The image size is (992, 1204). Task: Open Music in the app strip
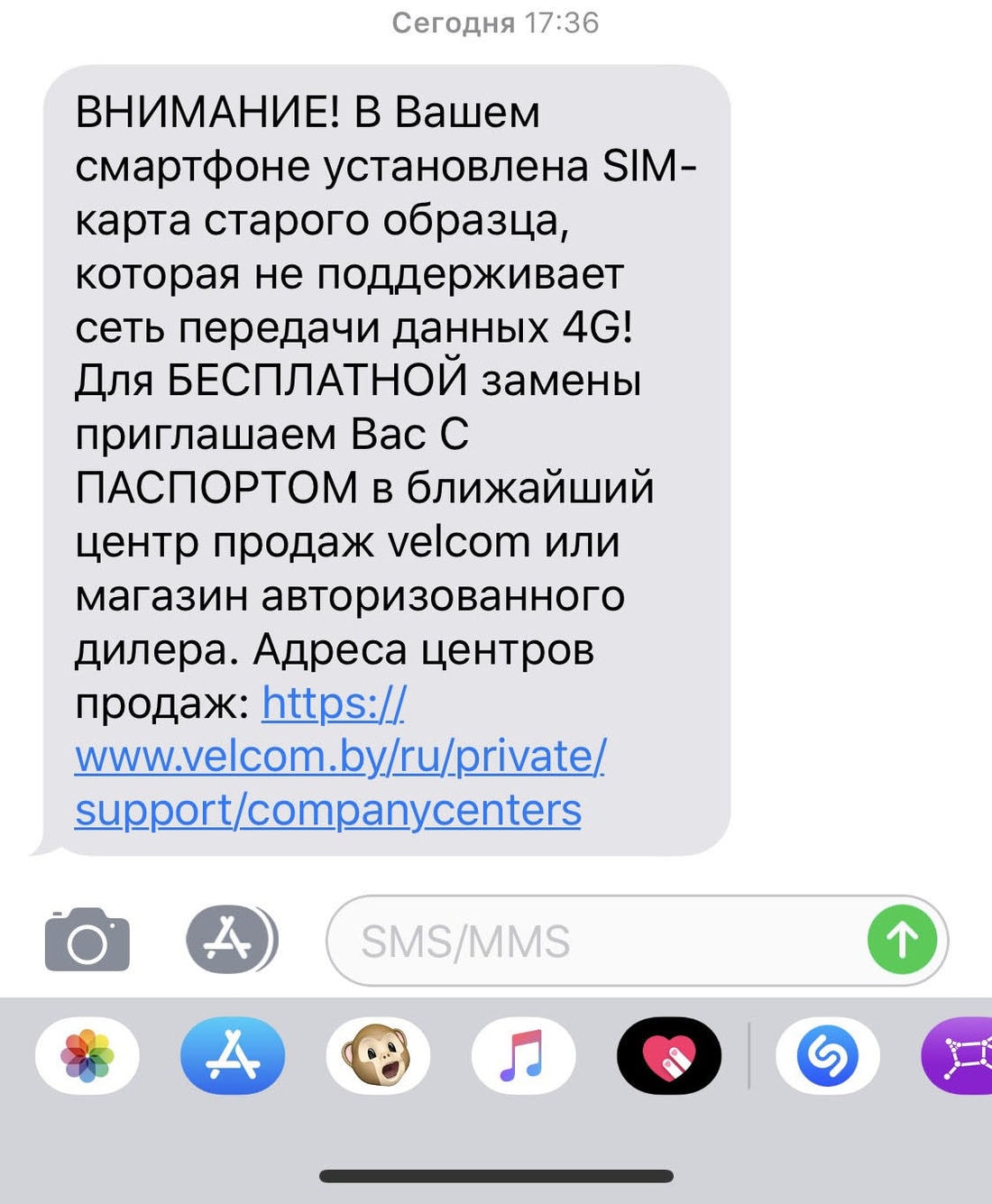(523, 1056)
